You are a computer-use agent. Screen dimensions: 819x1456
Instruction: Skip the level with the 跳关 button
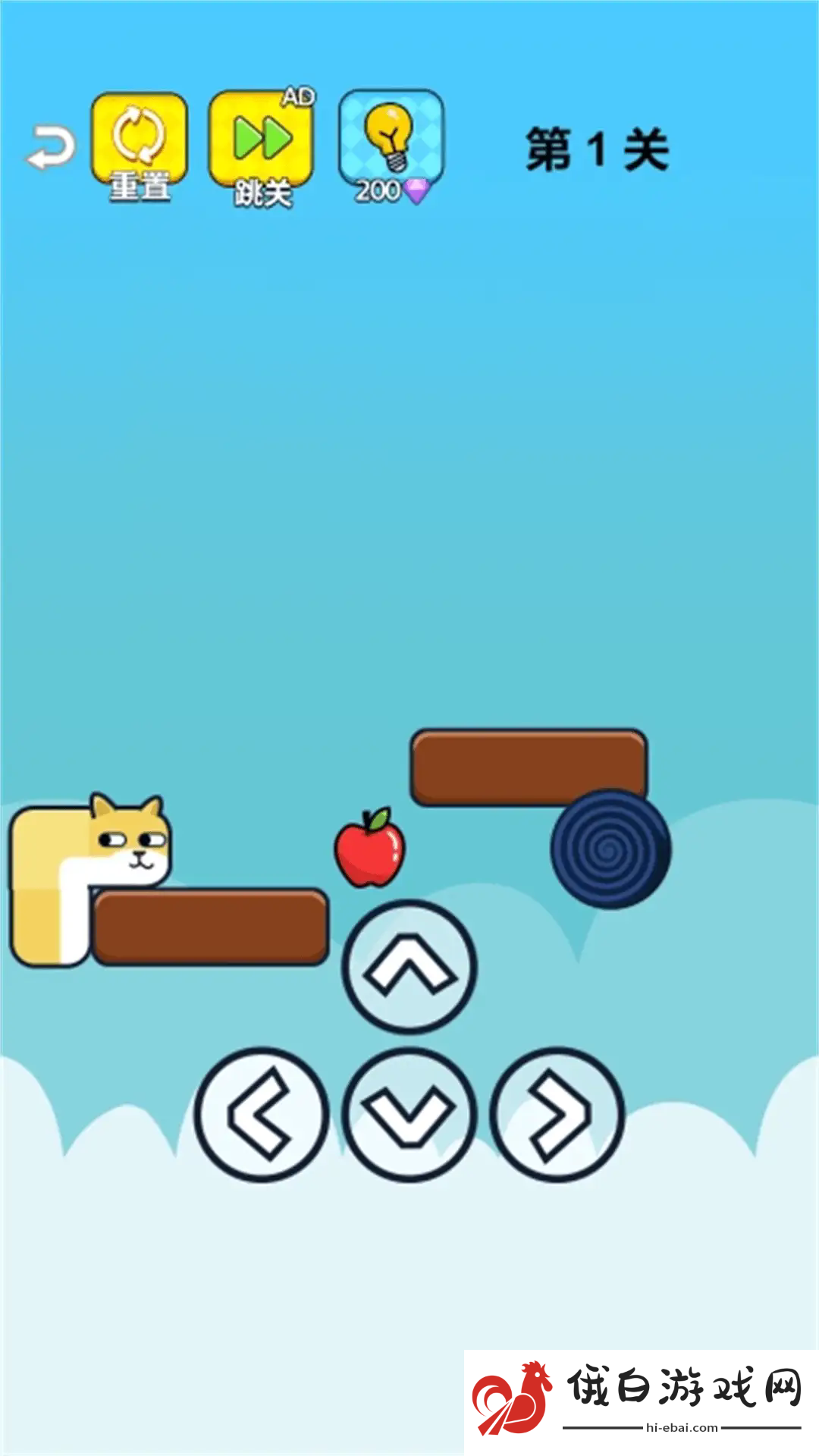click(x=262, y=147)
